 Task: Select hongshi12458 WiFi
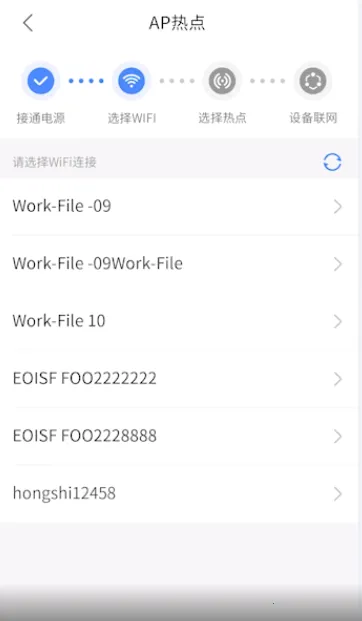[179, 493]
